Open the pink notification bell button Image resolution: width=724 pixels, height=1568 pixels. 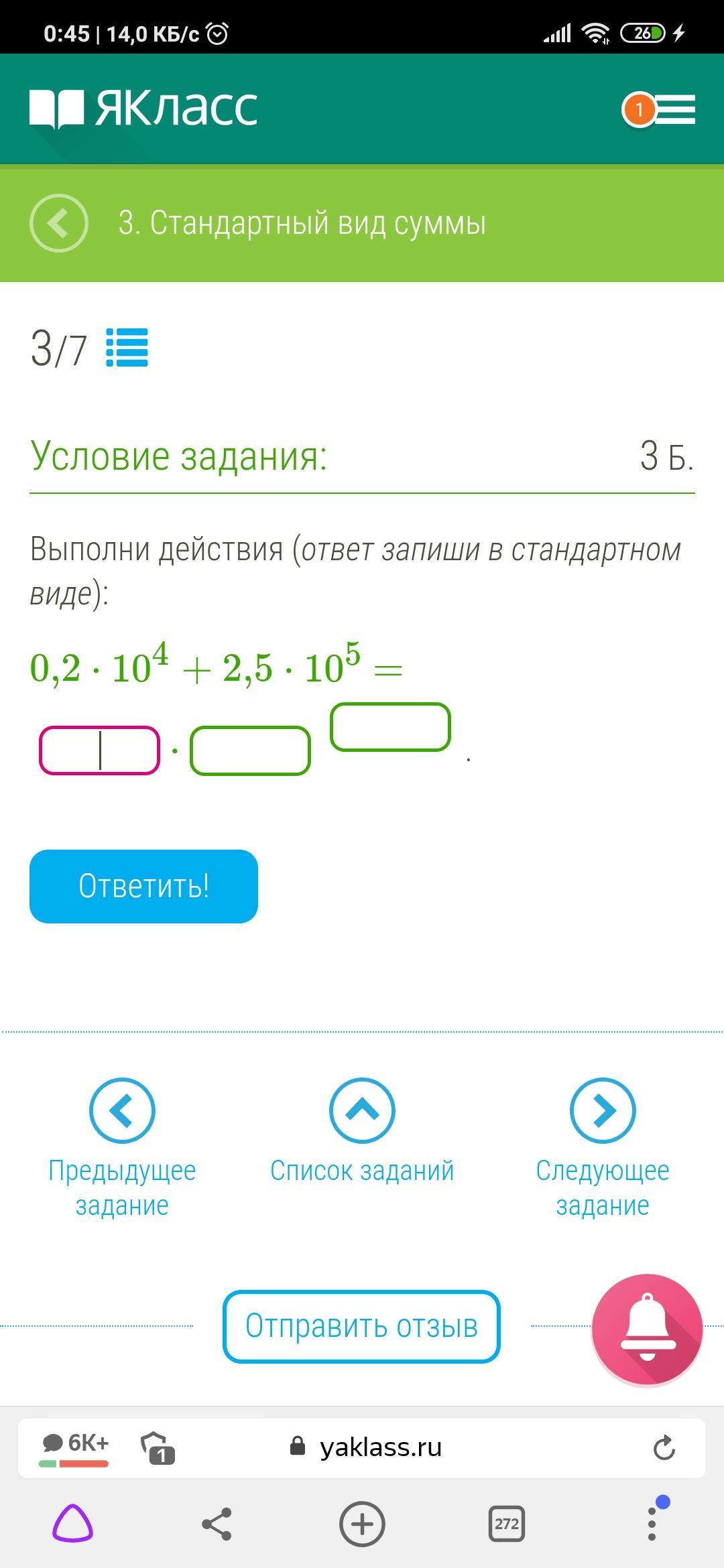tap(647, 1329)
